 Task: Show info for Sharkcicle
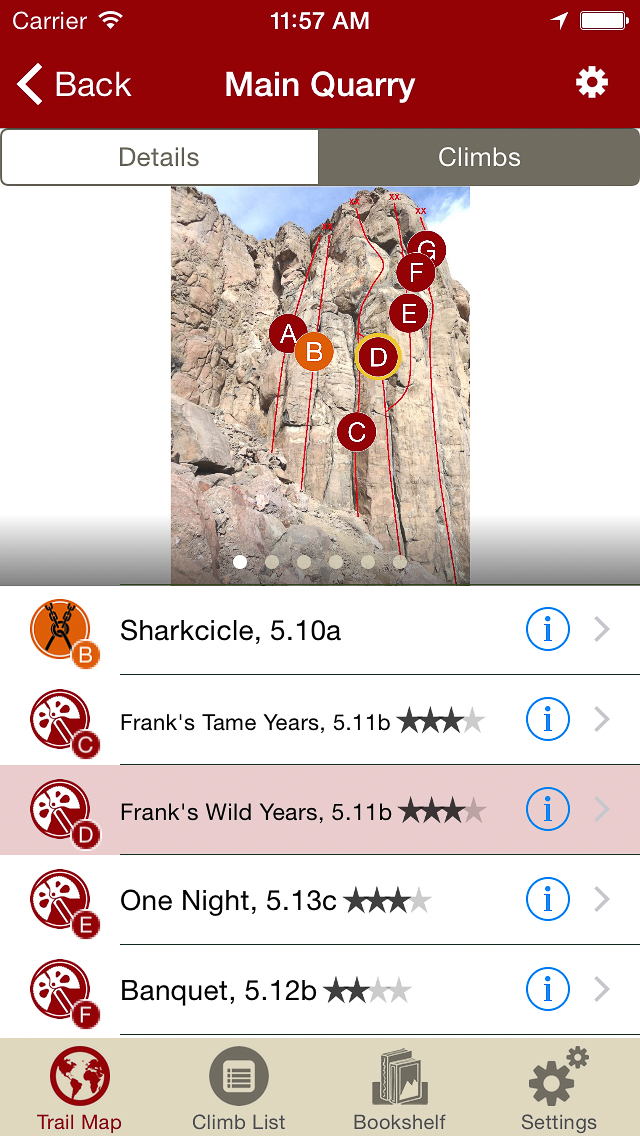point(547,630)
